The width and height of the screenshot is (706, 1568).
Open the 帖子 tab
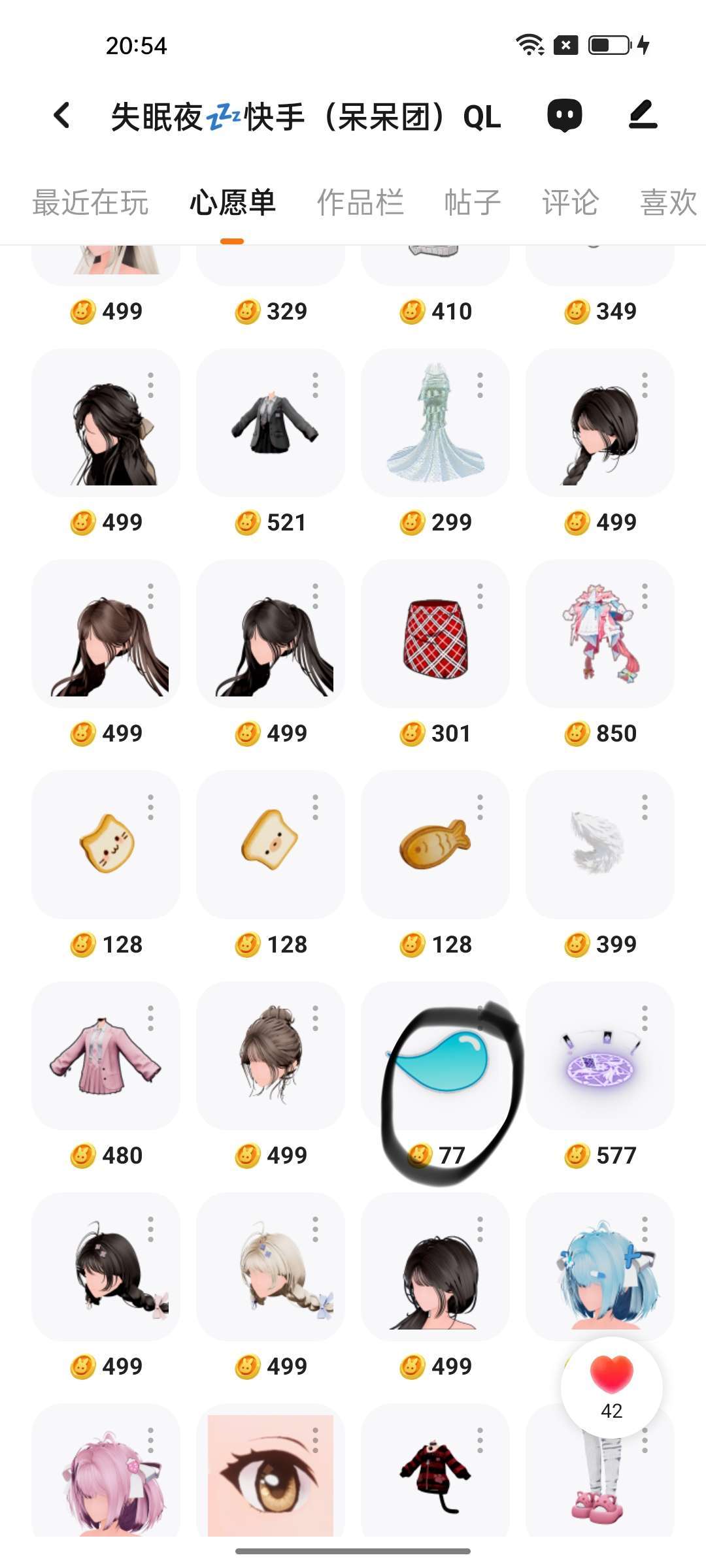pos(472,203)
